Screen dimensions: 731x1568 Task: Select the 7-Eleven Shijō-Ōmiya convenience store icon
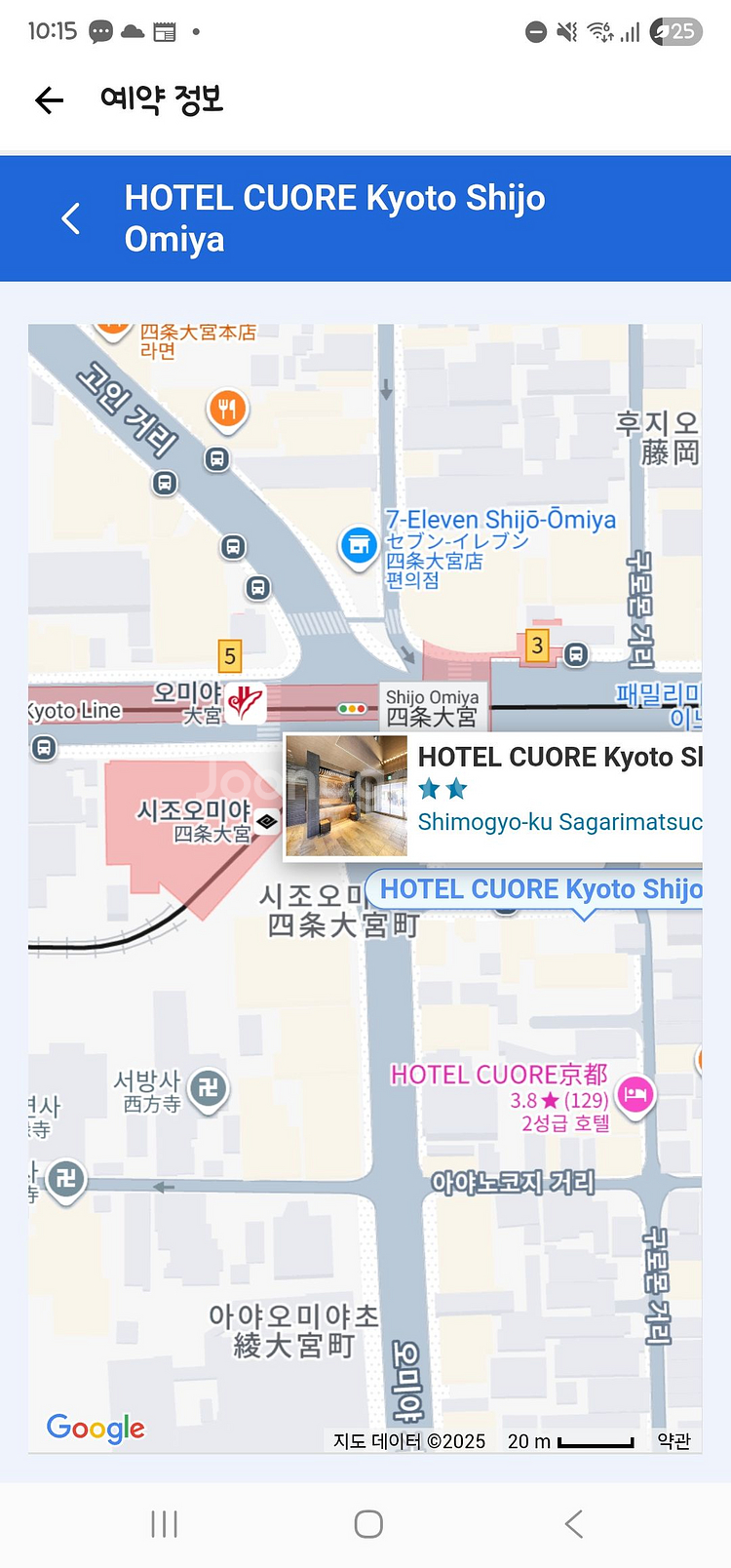359,546
